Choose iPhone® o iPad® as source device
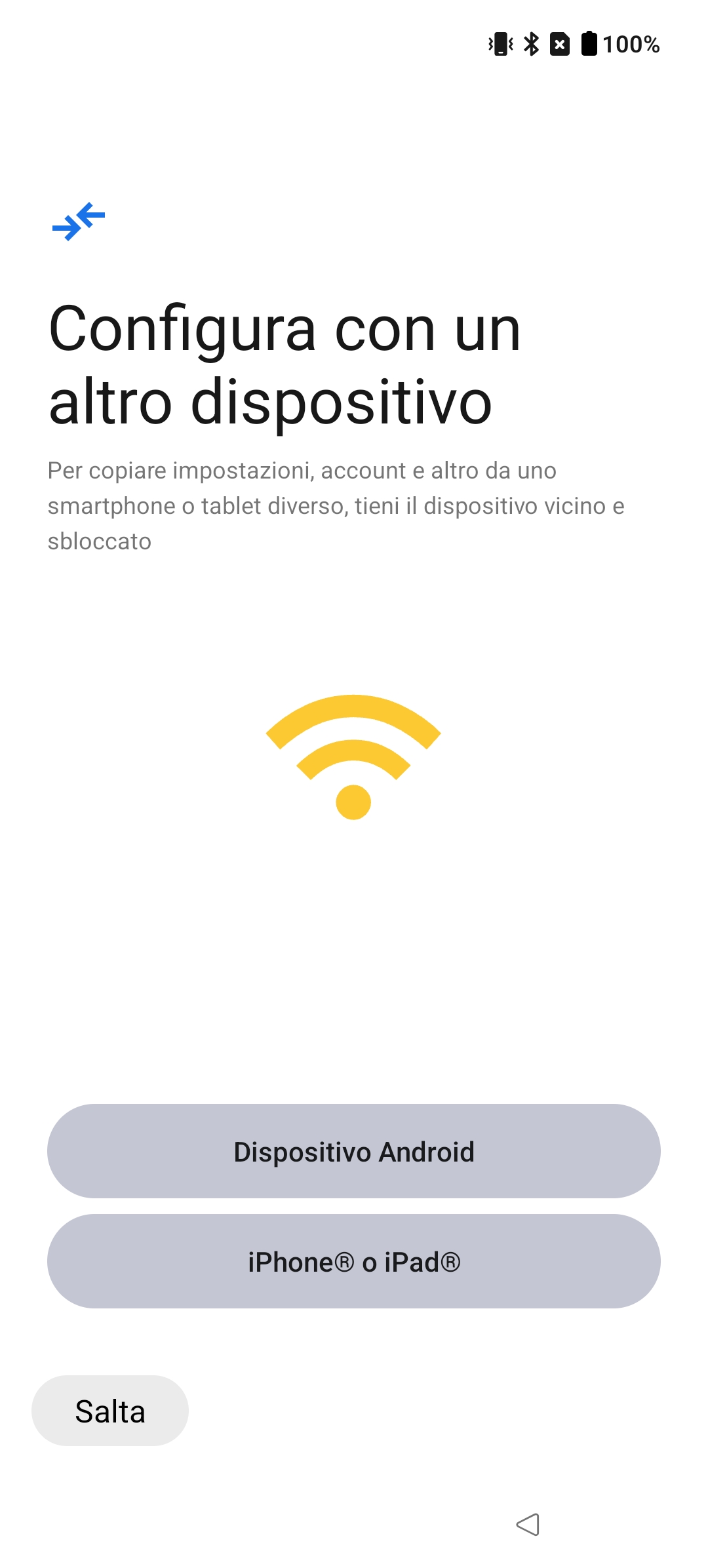The height and width of the screenshot is (1568, 708). [354, 1261]
